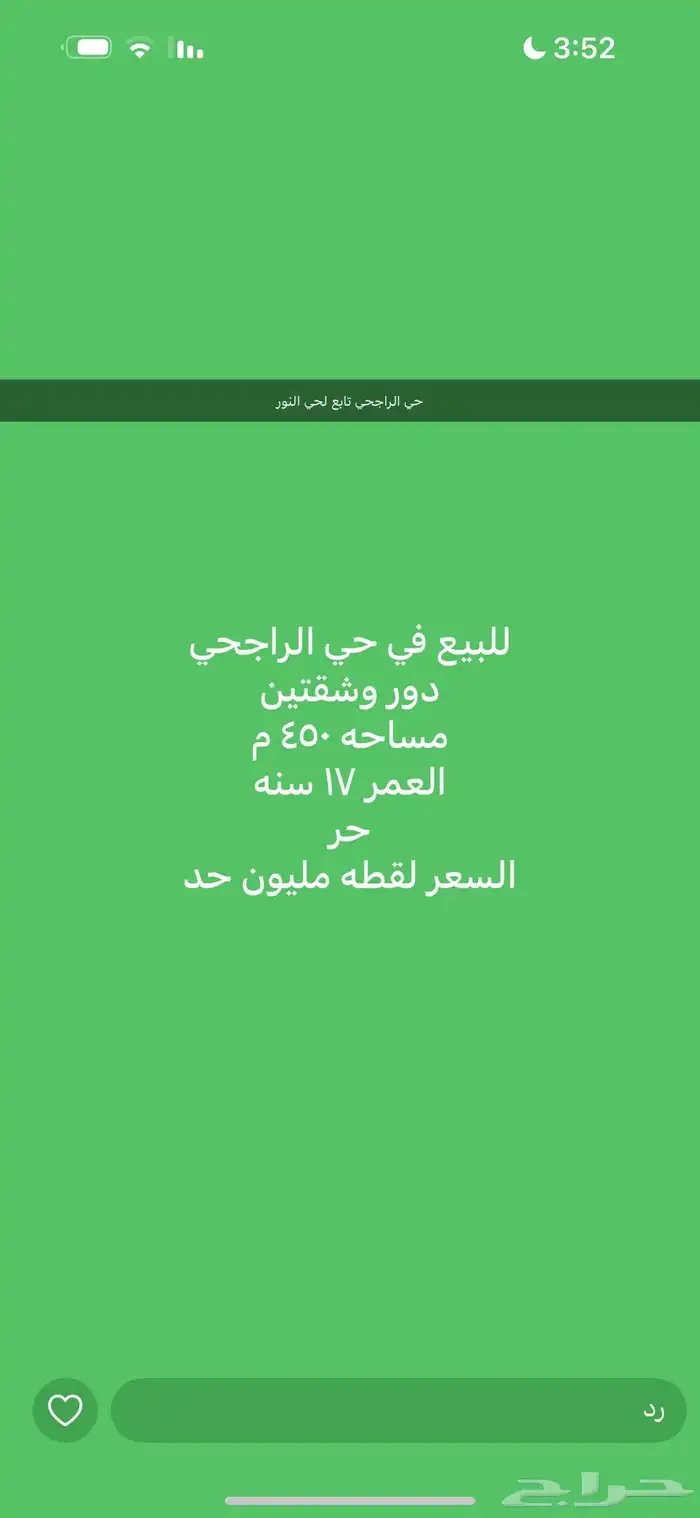Like this status with the heart icon
This screenshot has width=700, height=1518.
pyautogui.click(x=65, y=1410)
